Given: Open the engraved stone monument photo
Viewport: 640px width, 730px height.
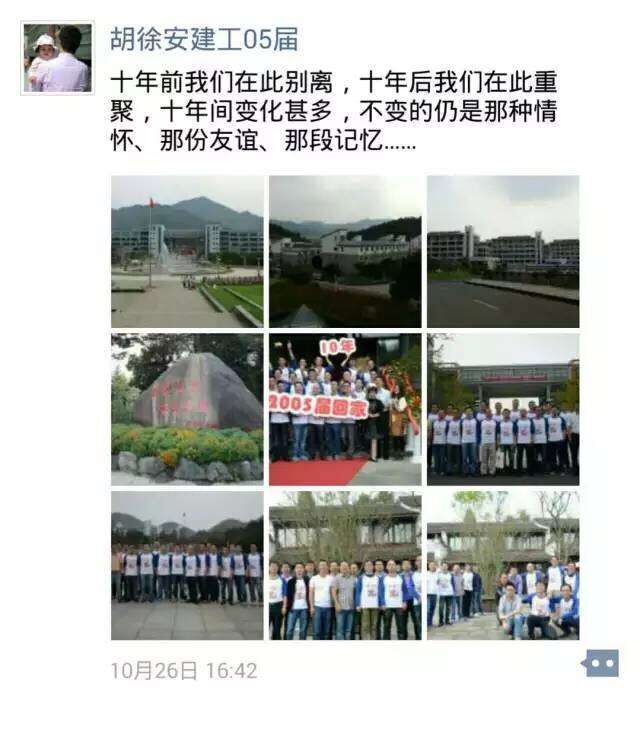Looking at the screenshot, I should [187, 409].
